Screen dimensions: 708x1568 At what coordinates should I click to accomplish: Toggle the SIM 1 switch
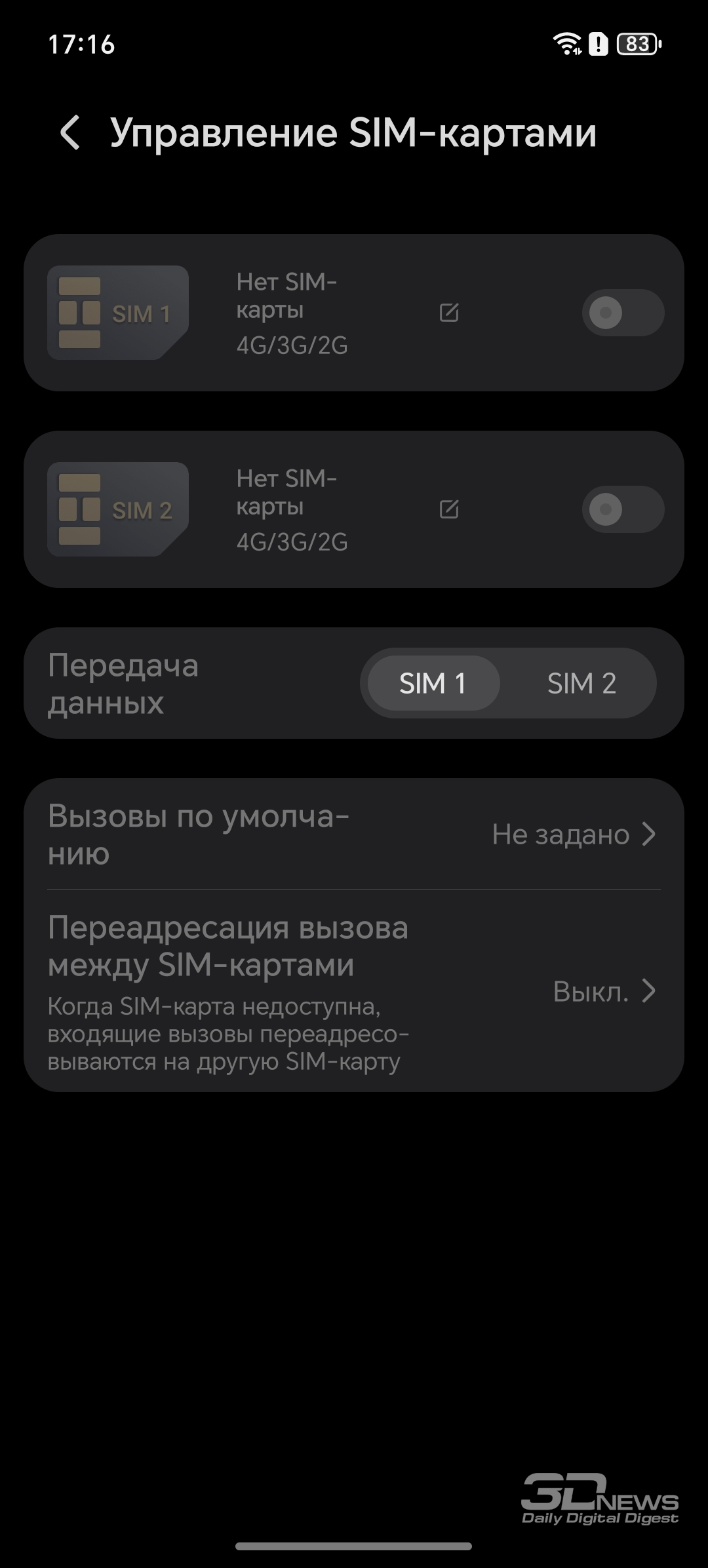click(622, 313)
